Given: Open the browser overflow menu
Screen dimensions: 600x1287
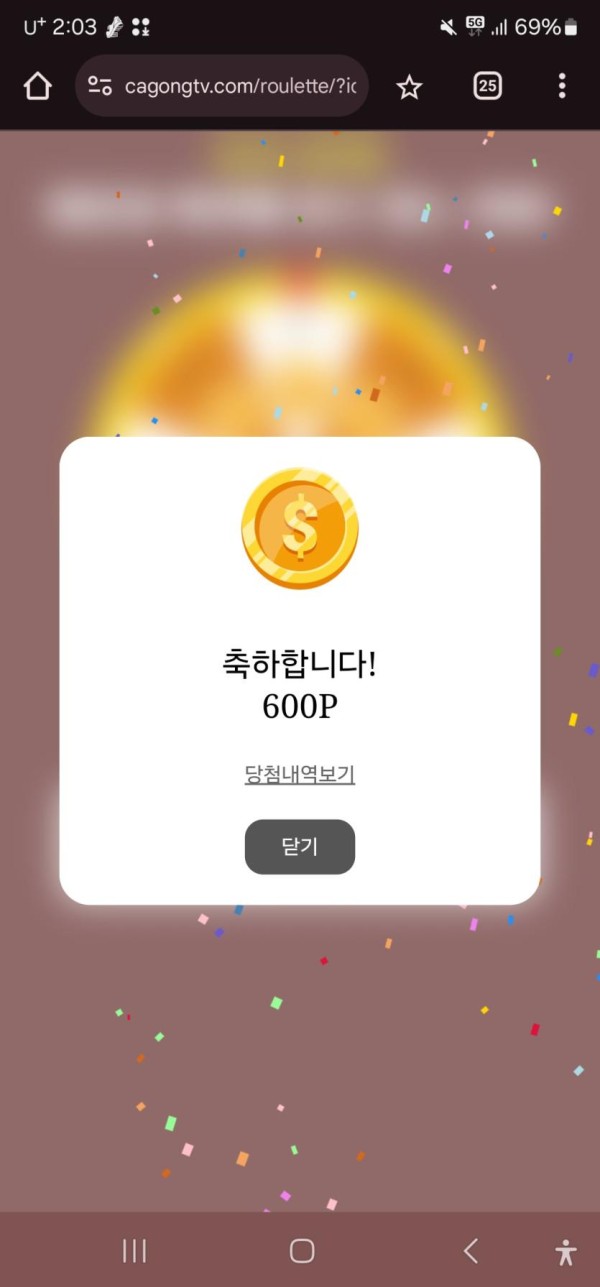Looking at the screenshot, I should (562, 86).
